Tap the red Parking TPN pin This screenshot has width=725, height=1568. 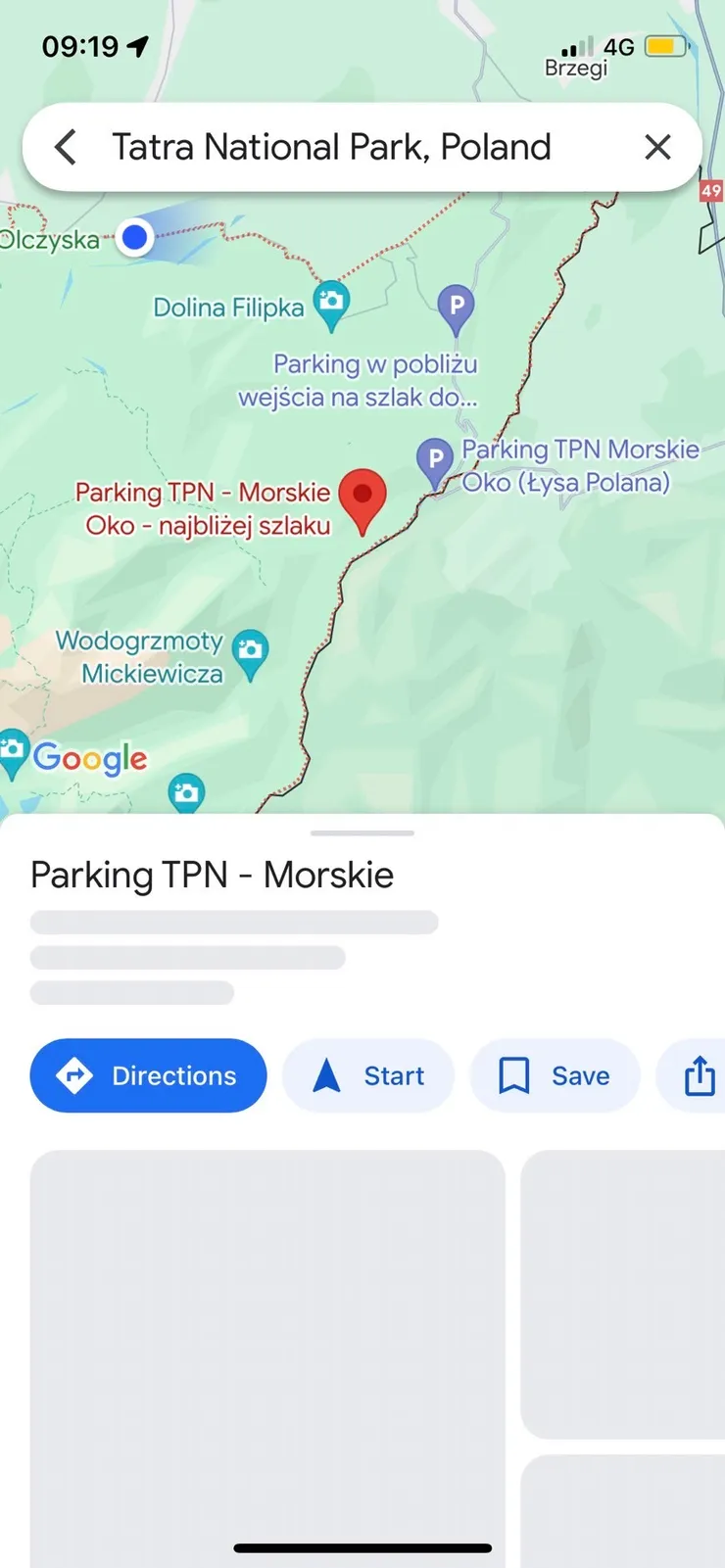tap(362, 497)
